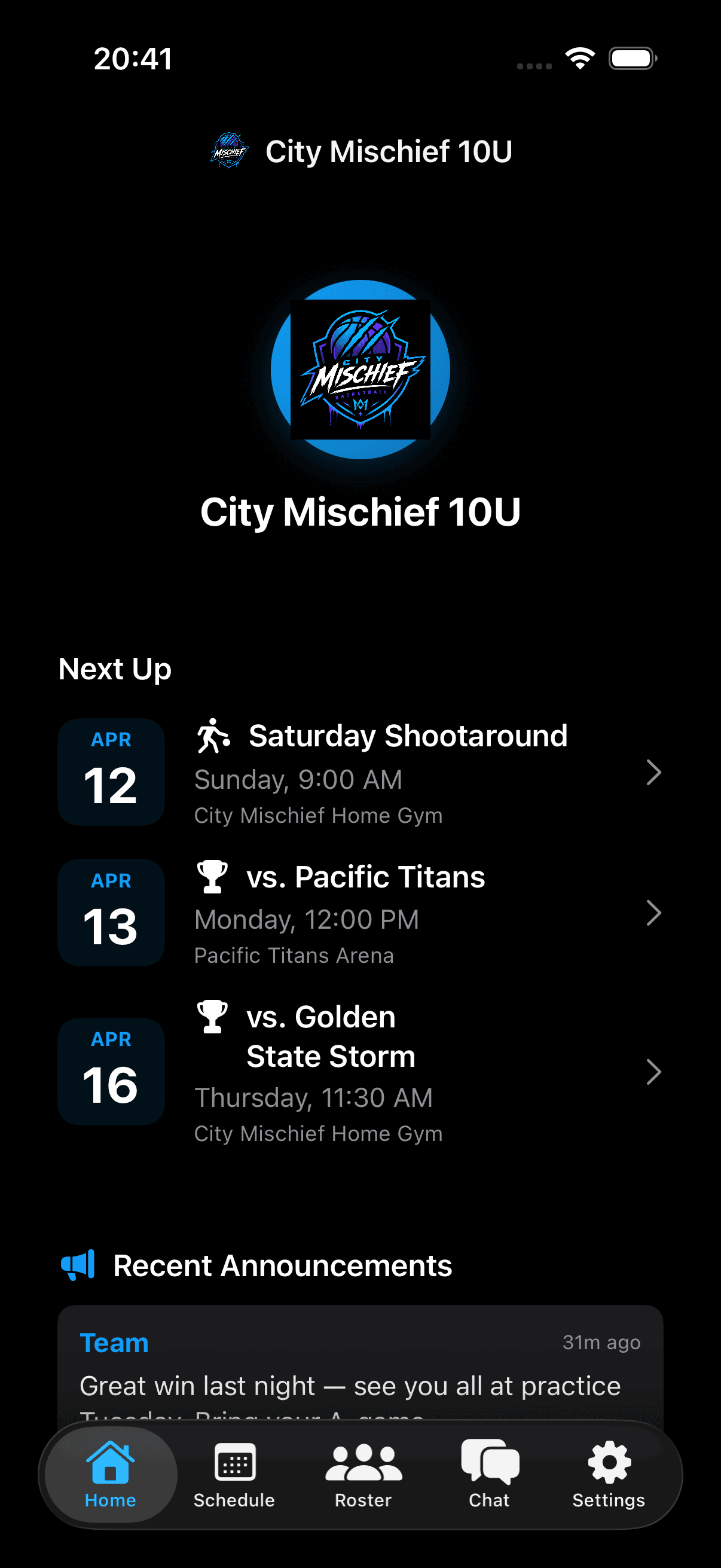Switch to the Schedule tab
This screenshot has width=721, height=1568.
pos(234,1476)
